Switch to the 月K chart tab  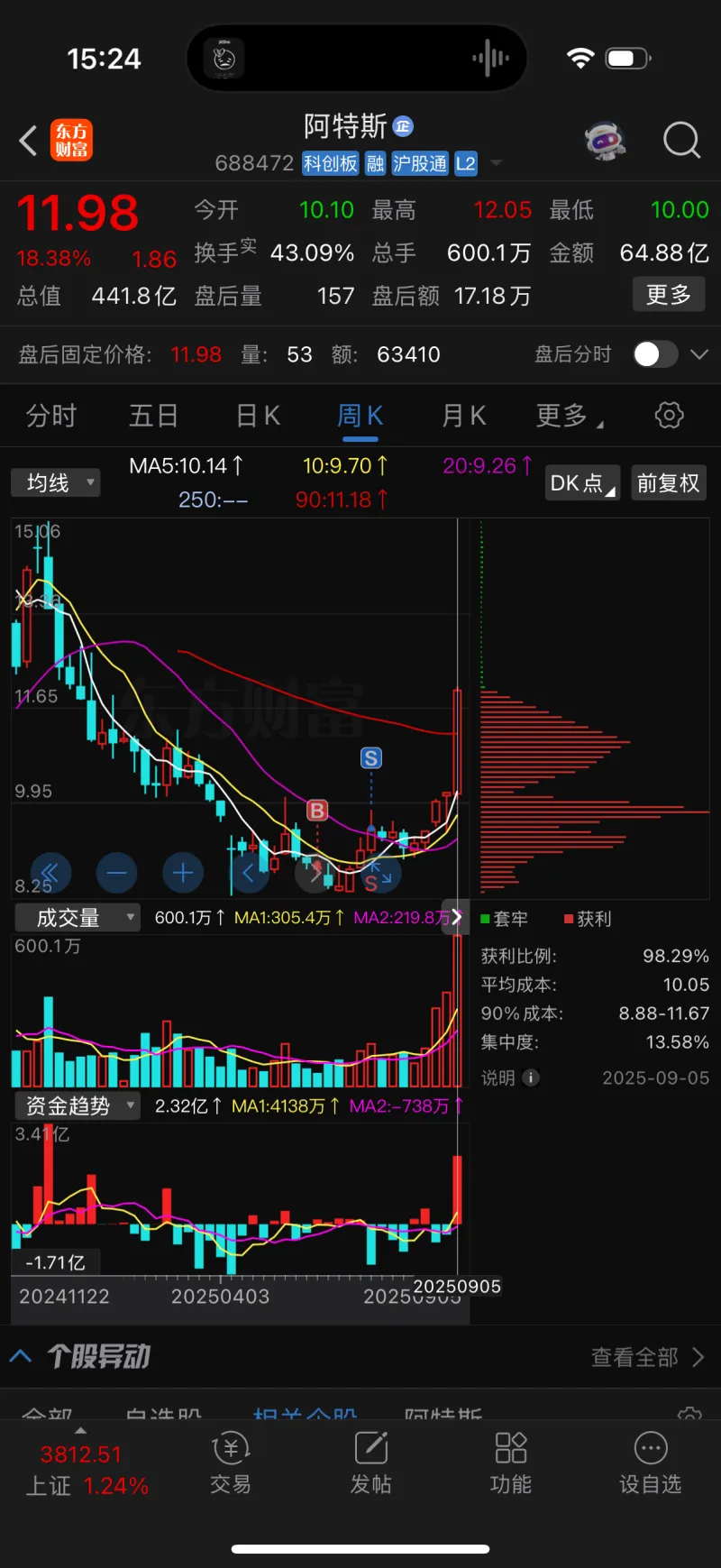coord(463,416)
